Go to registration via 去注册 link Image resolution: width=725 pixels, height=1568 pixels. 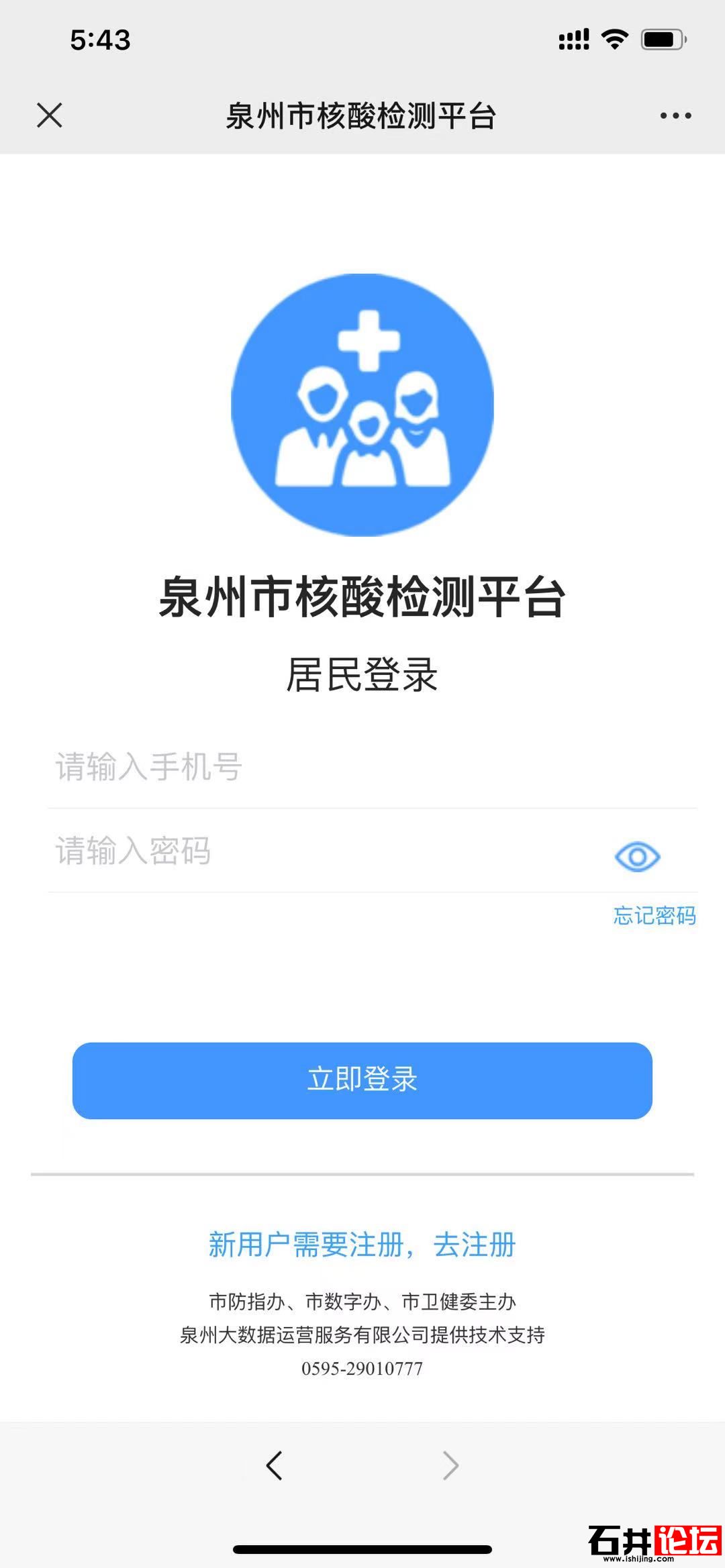coord(474,1245)
